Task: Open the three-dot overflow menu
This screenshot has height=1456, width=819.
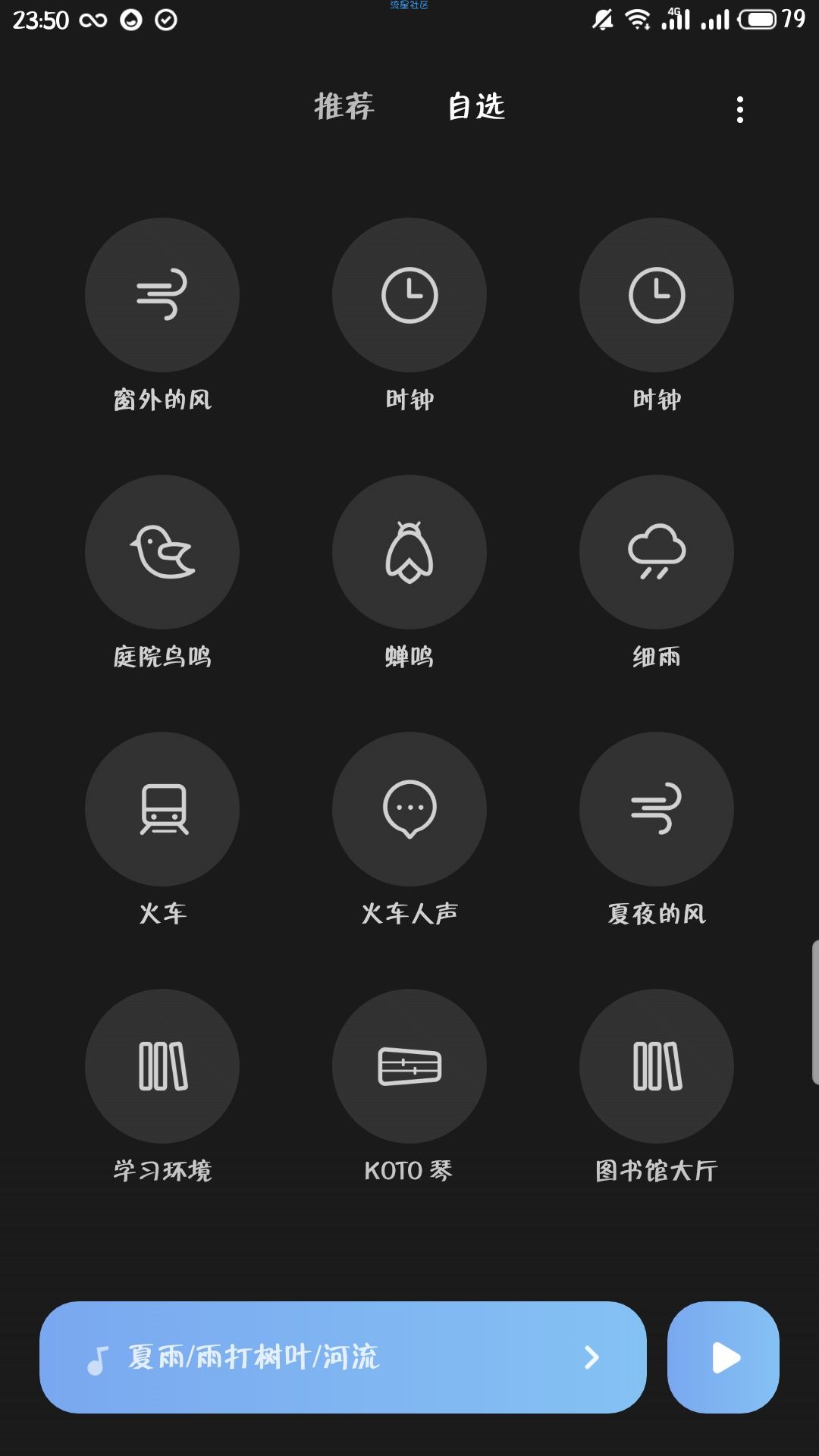Action: point(740,110)
